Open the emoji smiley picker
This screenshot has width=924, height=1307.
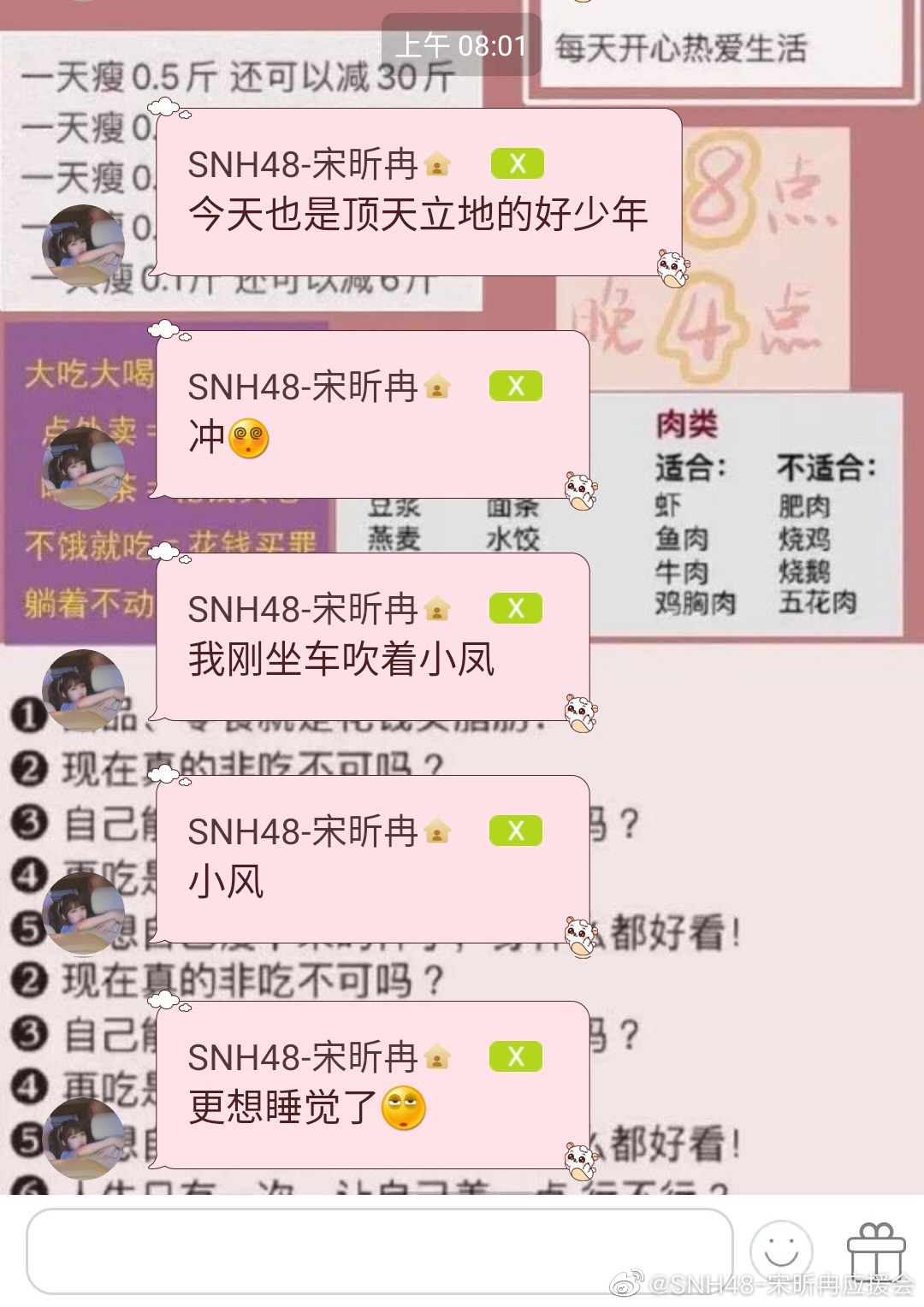click(x=780, y=1251)
